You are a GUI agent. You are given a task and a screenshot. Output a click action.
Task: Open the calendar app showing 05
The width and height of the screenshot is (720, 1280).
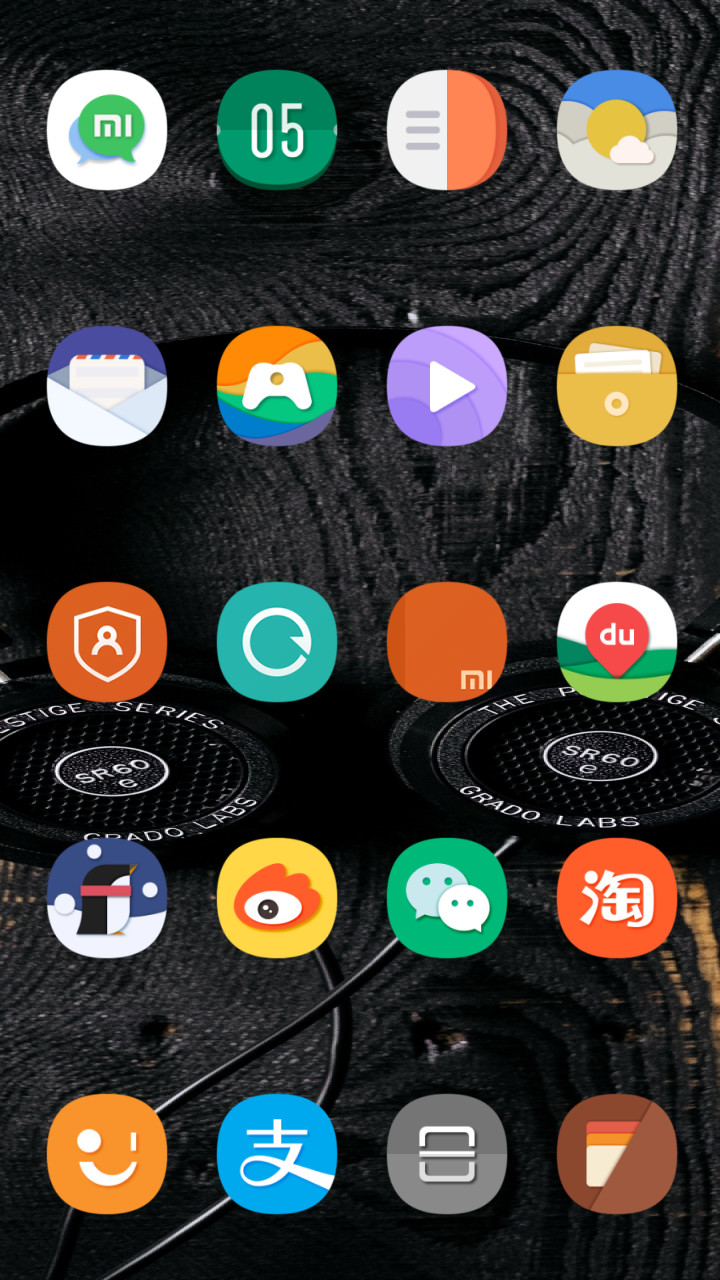277,130
